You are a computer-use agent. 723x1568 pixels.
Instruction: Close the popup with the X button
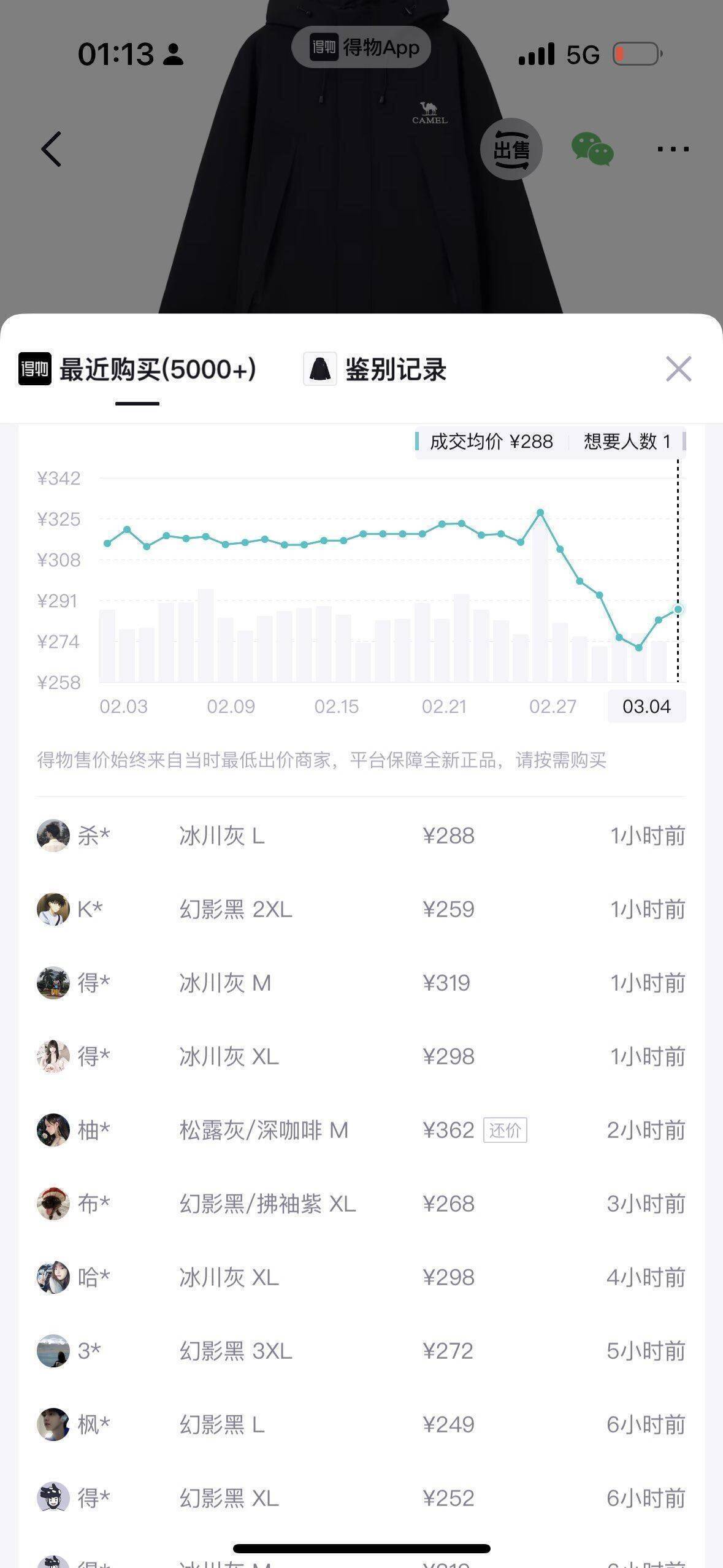[678, 369]
